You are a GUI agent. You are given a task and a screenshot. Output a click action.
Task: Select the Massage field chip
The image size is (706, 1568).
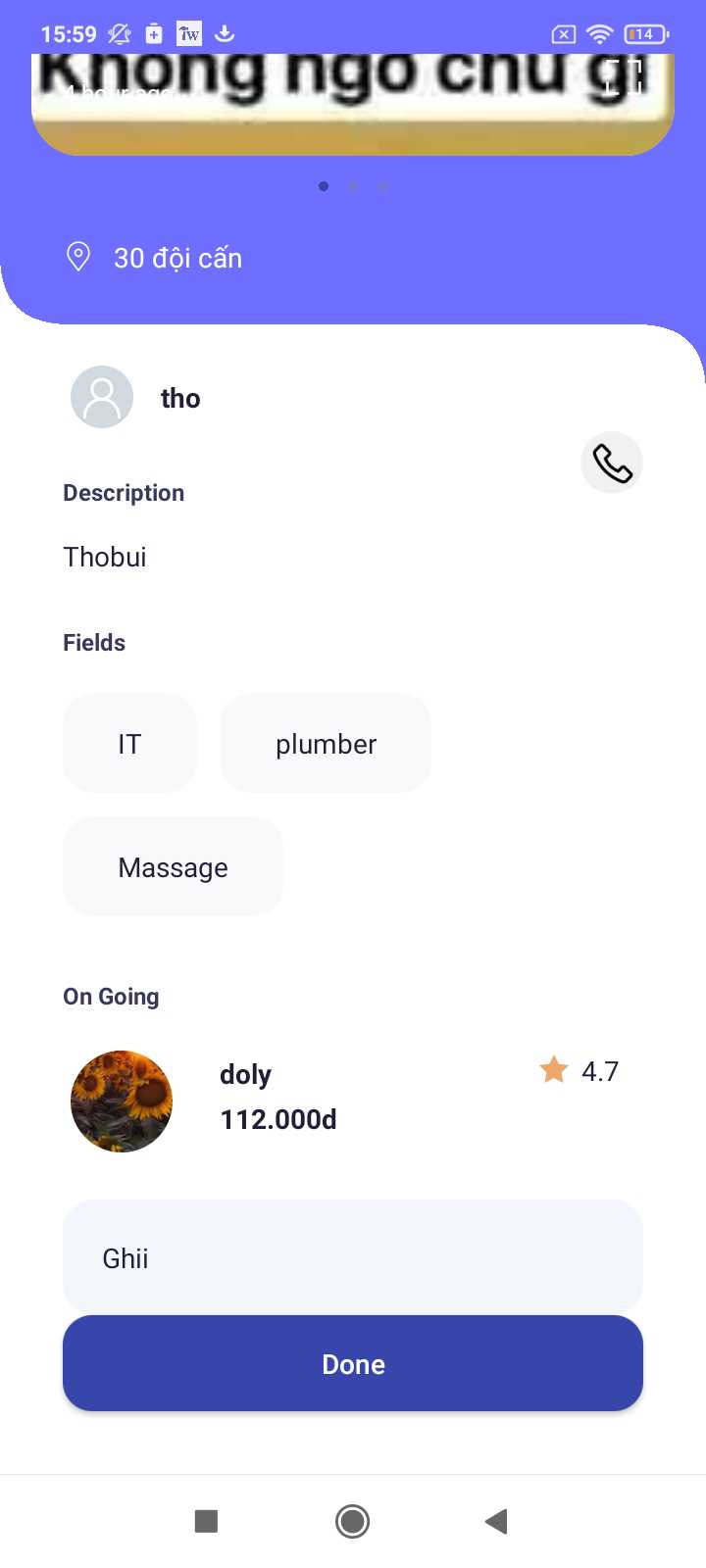(173, 867)
